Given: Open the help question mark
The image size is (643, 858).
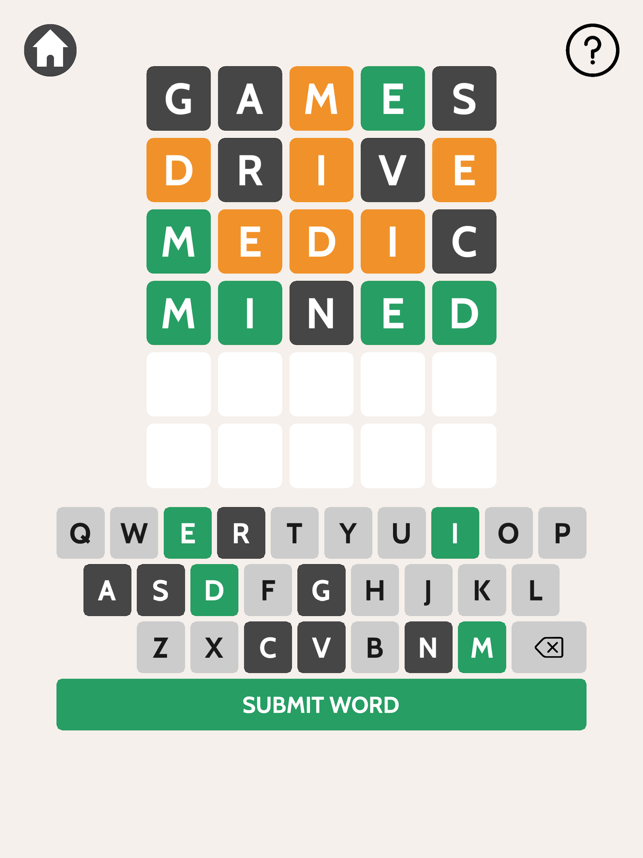Looking at the screenshot, I should pyautogui.click(x=592, y=50).
